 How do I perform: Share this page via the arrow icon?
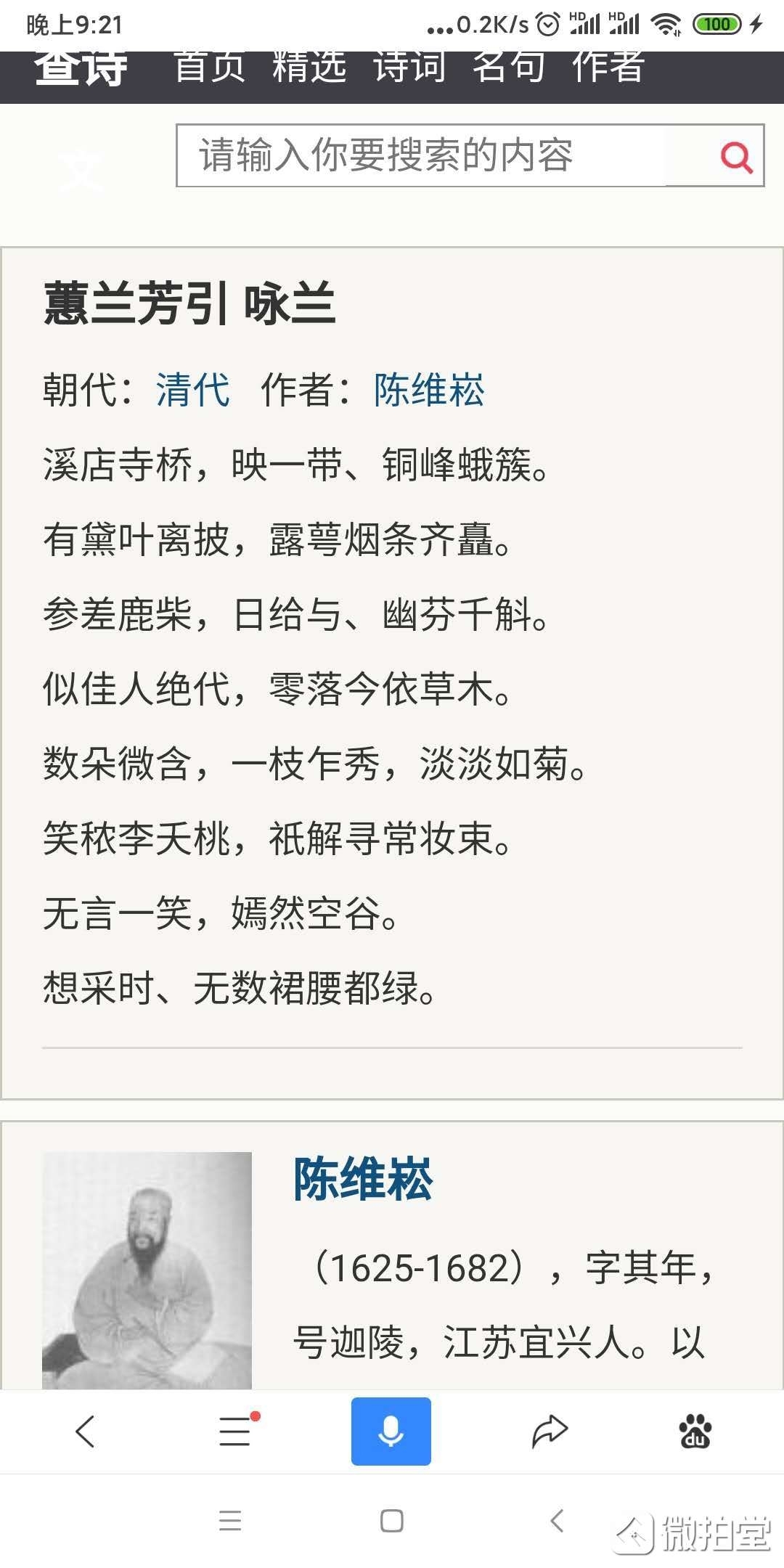(x=549, y=1431)
